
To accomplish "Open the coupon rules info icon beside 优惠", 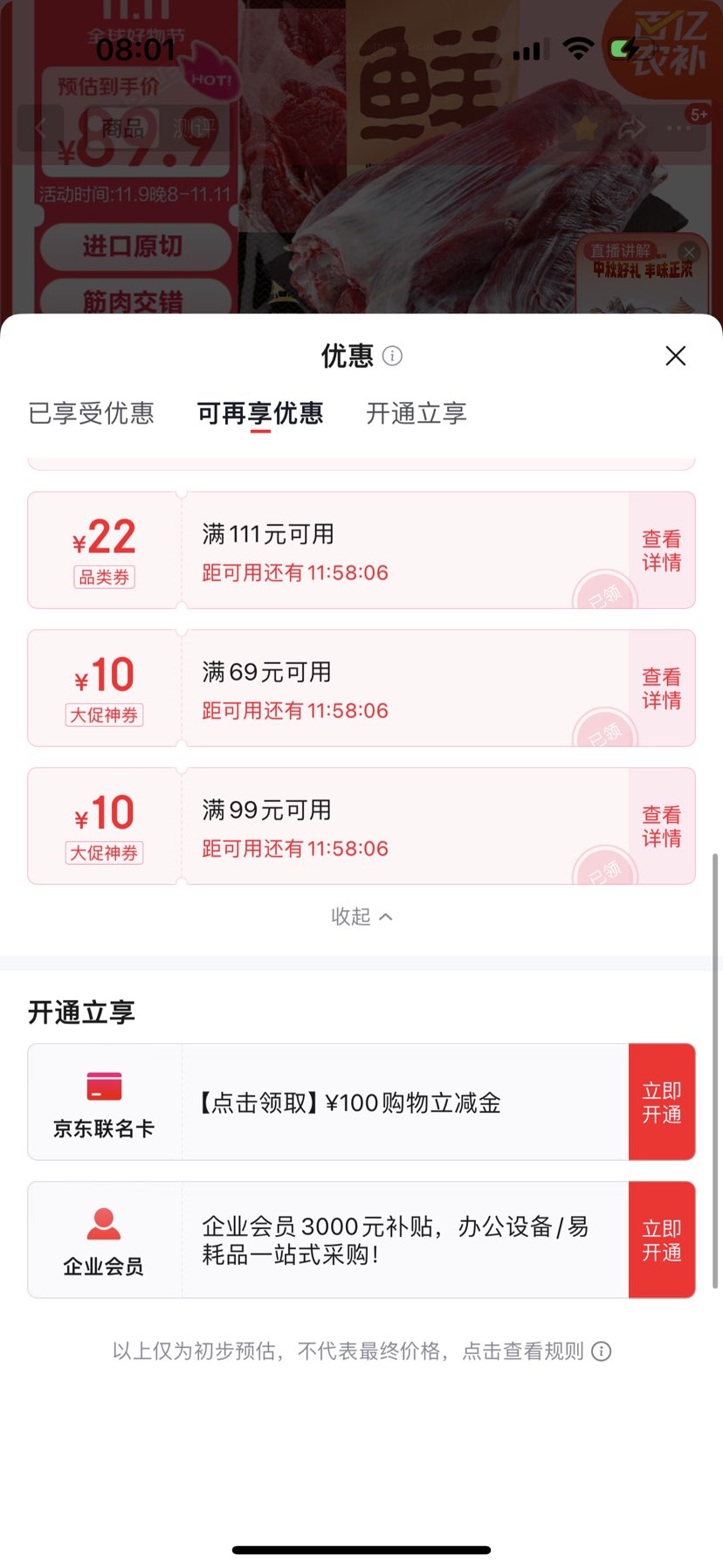I will pyautogui.click(x=395, y=356).
